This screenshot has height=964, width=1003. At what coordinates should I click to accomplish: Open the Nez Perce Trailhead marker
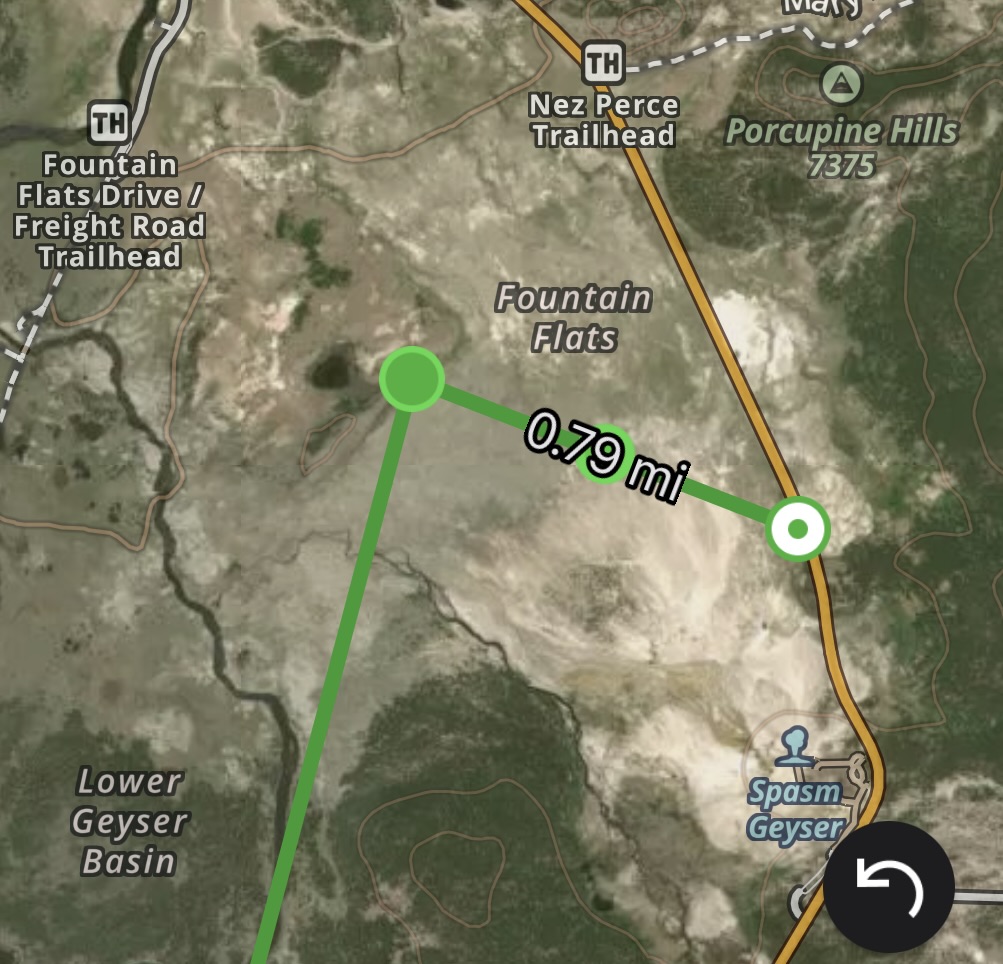tap(603, 64)
